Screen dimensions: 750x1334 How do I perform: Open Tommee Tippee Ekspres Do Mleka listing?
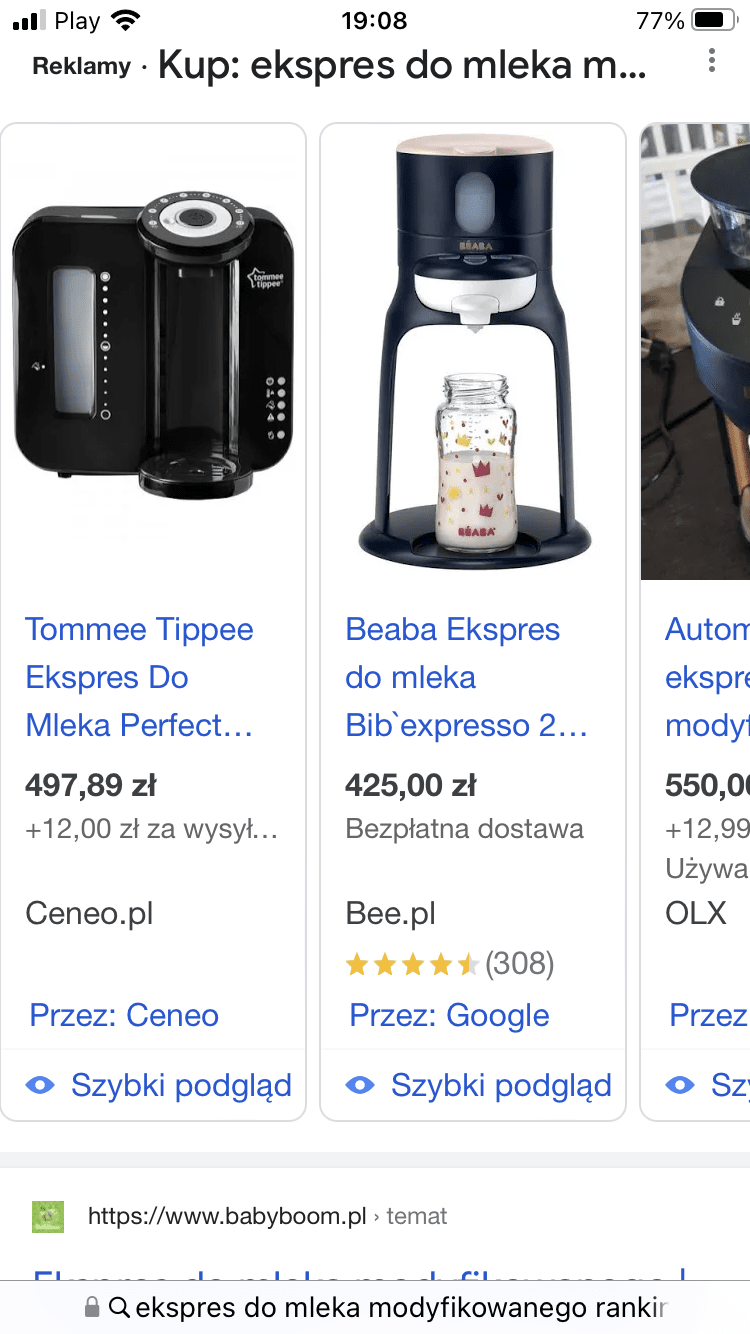[x=139, y=677]
